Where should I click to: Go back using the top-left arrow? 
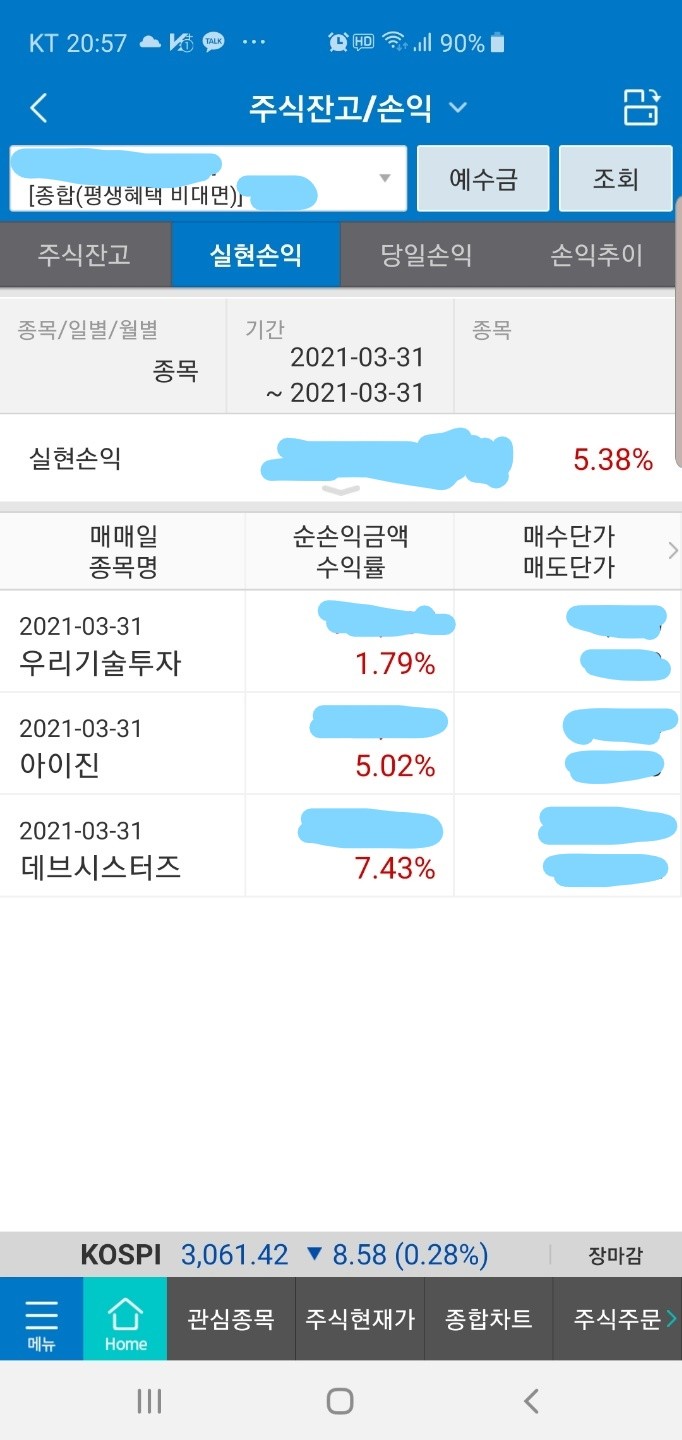(39, 108)
